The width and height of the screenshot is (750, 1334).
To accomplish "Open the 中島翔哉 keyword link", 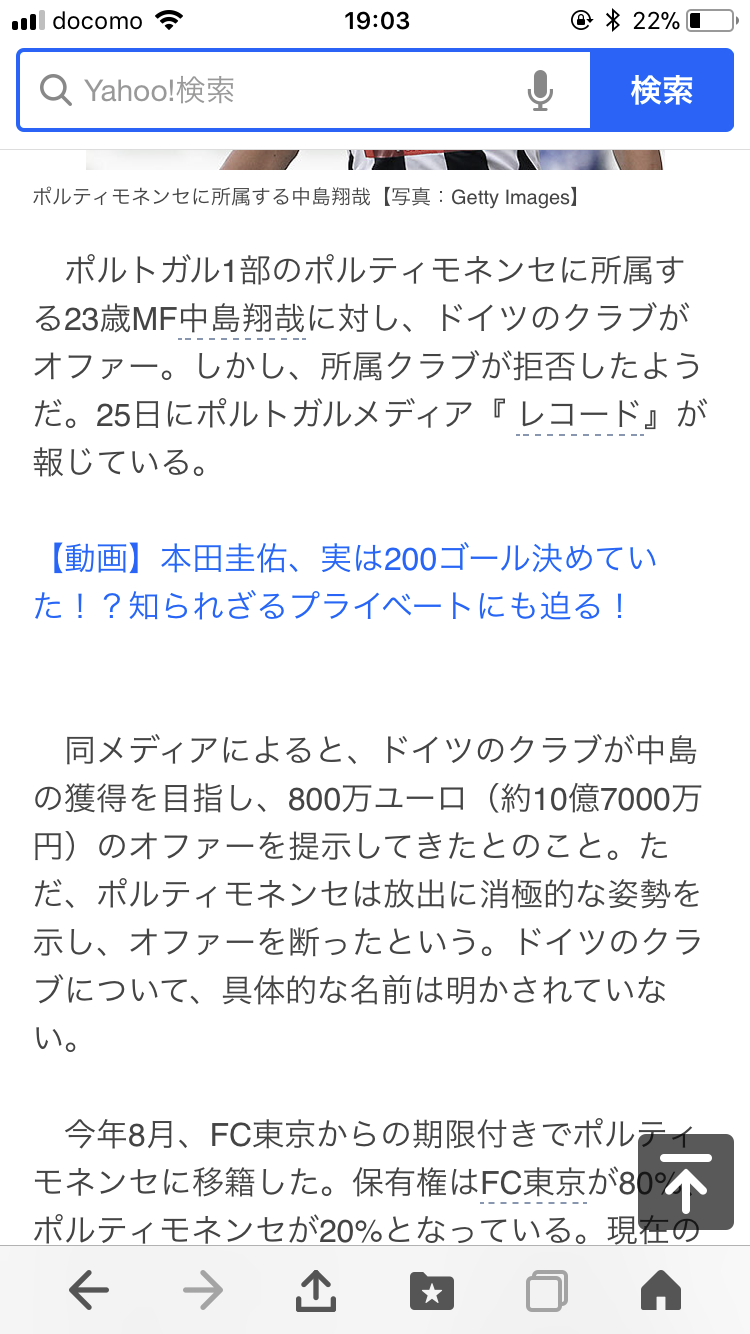I will click(241, 319).
